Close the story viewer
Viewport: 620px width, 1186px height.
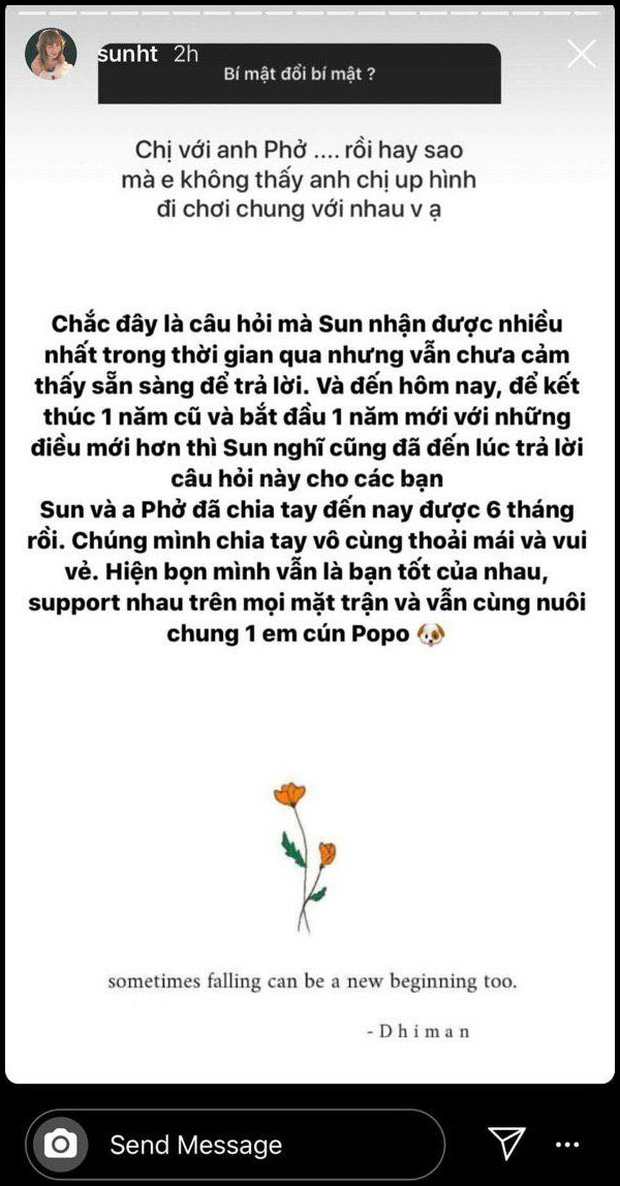[x=581, y=54]
